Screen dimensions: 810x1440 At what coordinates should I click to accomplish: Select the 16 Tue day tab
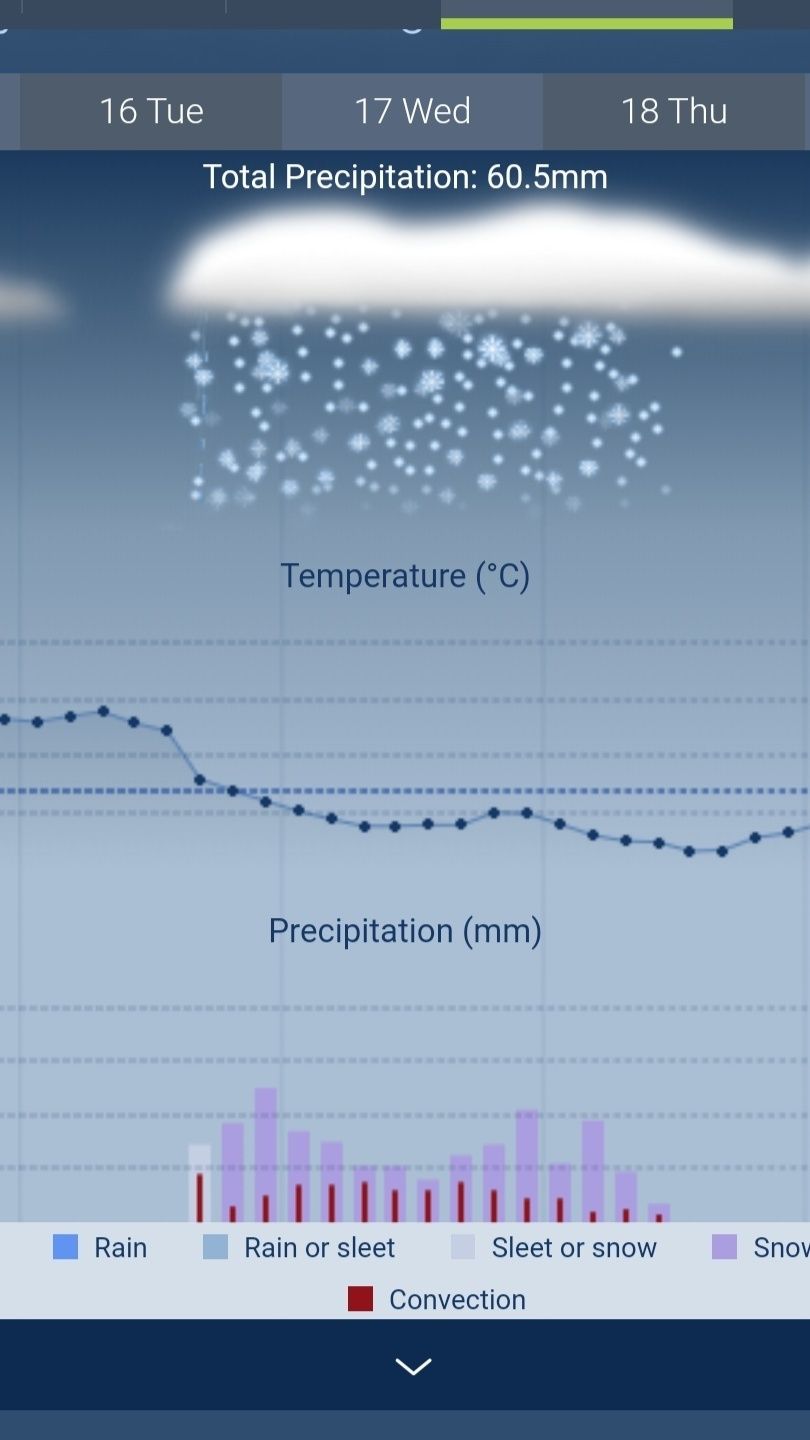151,111
